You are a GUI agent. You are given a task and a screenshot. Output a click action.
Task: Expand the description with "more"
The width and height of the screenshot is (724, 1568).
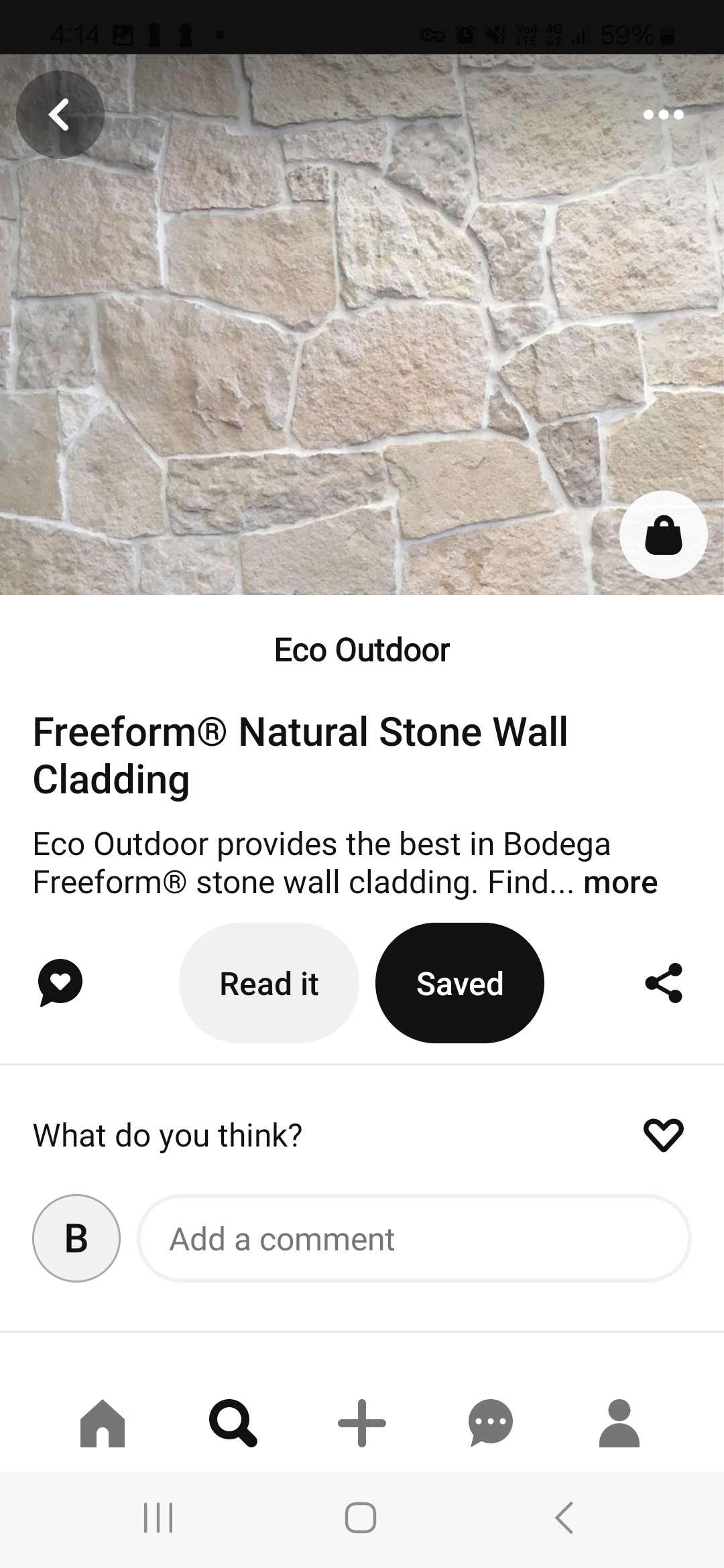click(620, 883)
